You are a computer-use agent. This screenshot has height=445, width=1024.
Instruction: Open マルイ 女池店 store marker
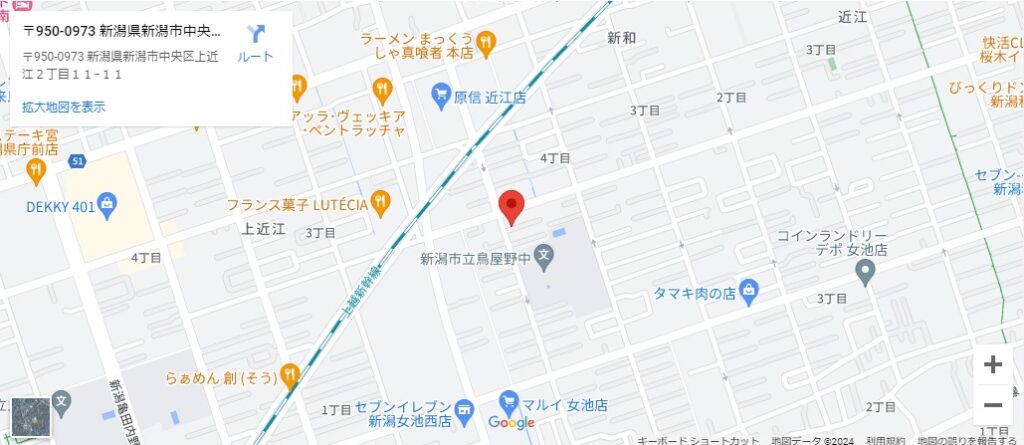510,404
